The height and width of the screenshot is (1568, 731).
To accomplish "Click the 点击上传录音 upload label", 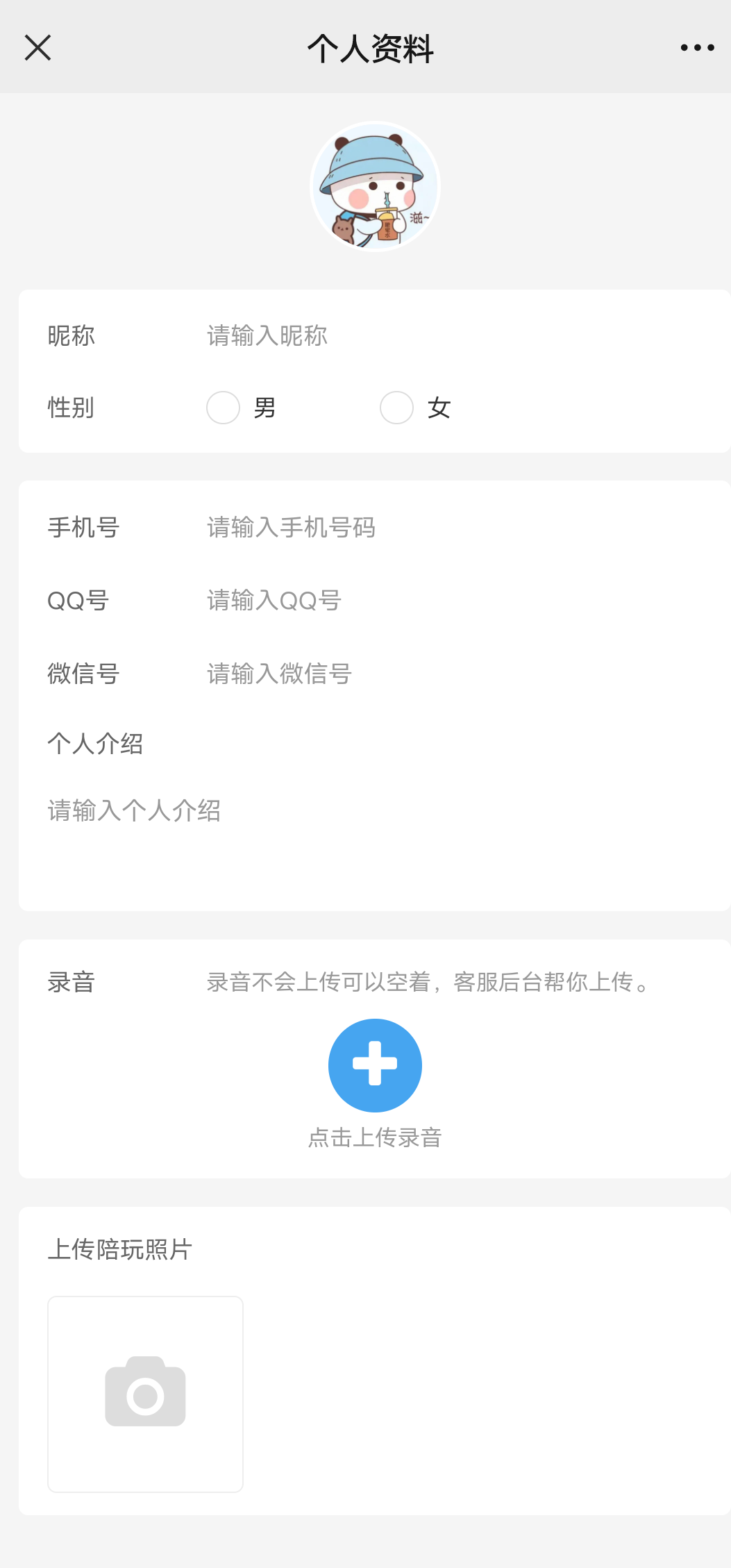I will click(375, 1137).
